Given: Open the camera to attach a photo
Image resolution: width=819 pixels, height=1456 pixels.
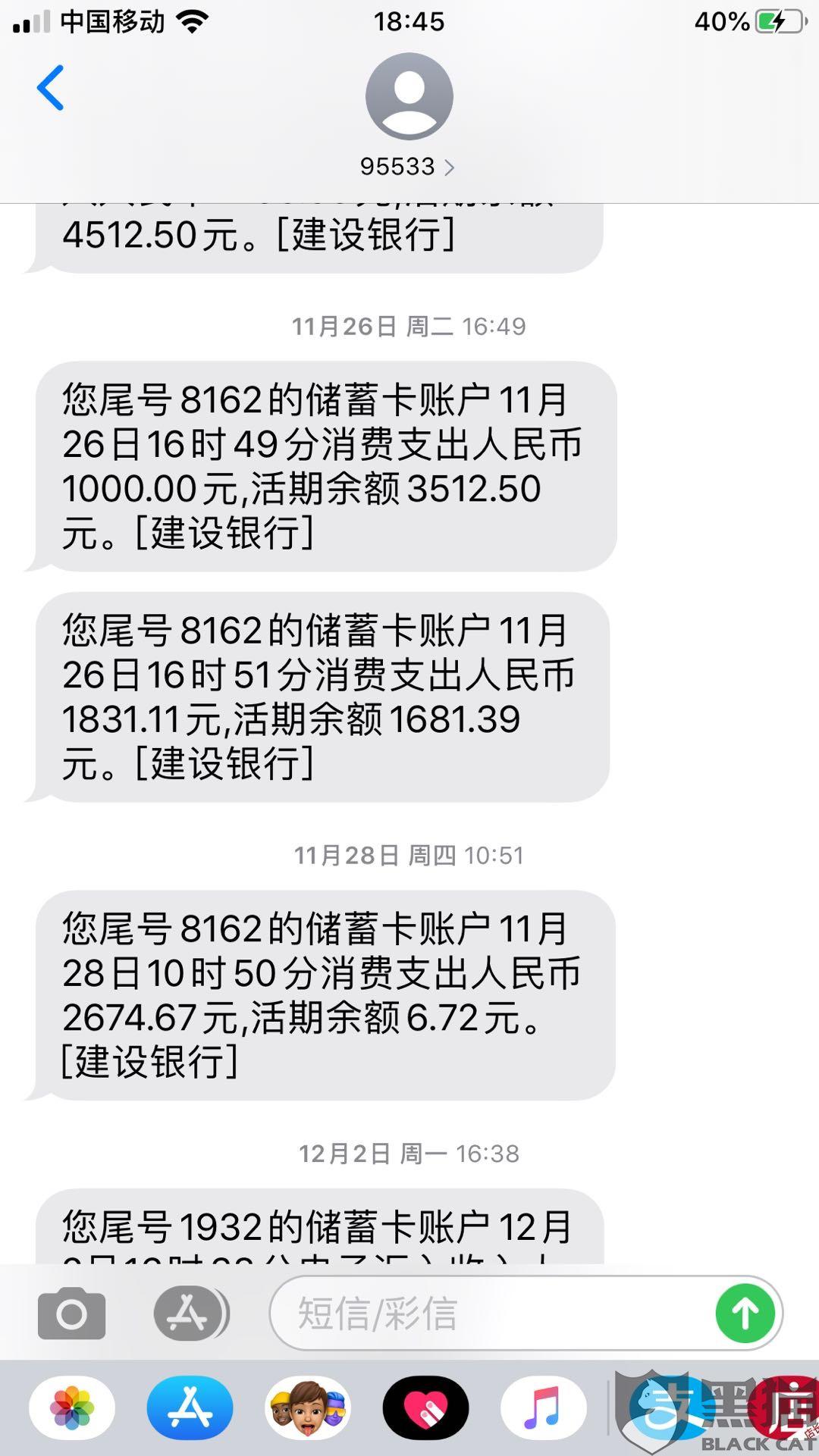Looking at the screenshot, I should 71,1314.
